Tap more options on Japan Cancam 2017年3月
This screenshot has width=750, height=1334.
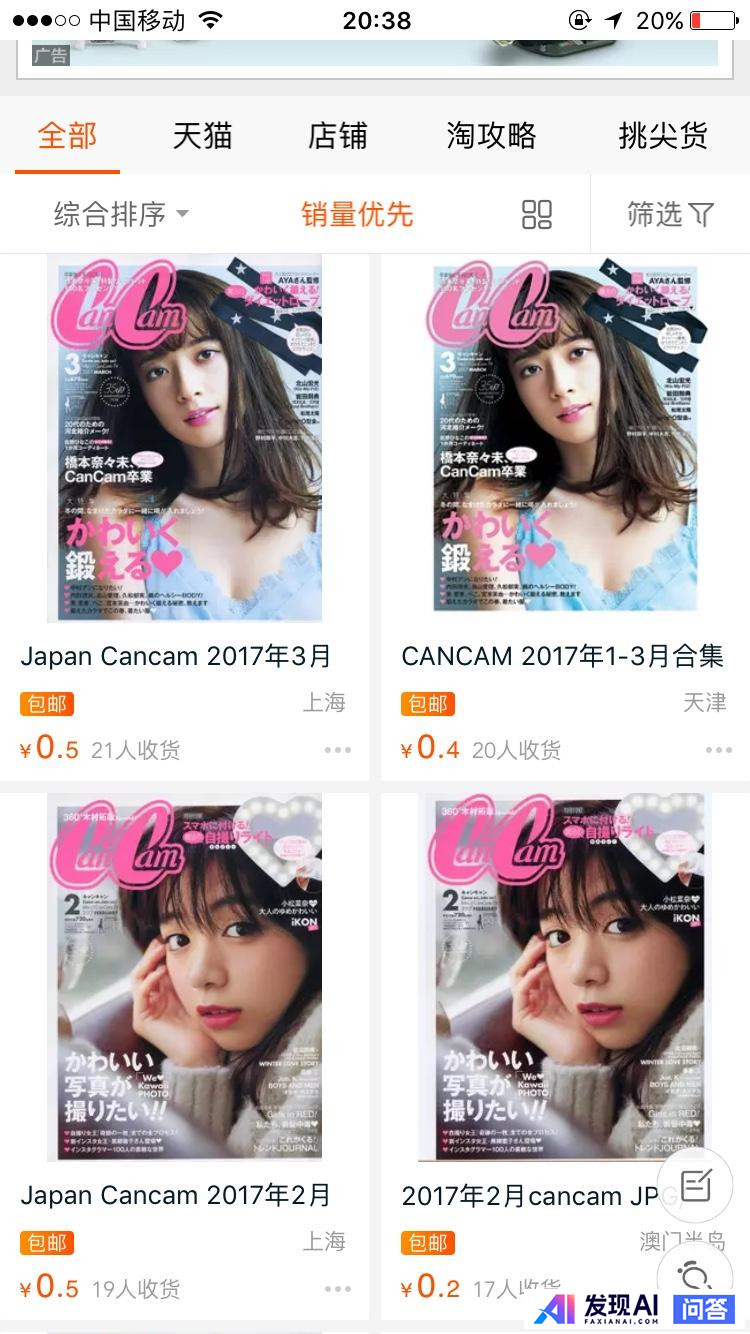338,750
